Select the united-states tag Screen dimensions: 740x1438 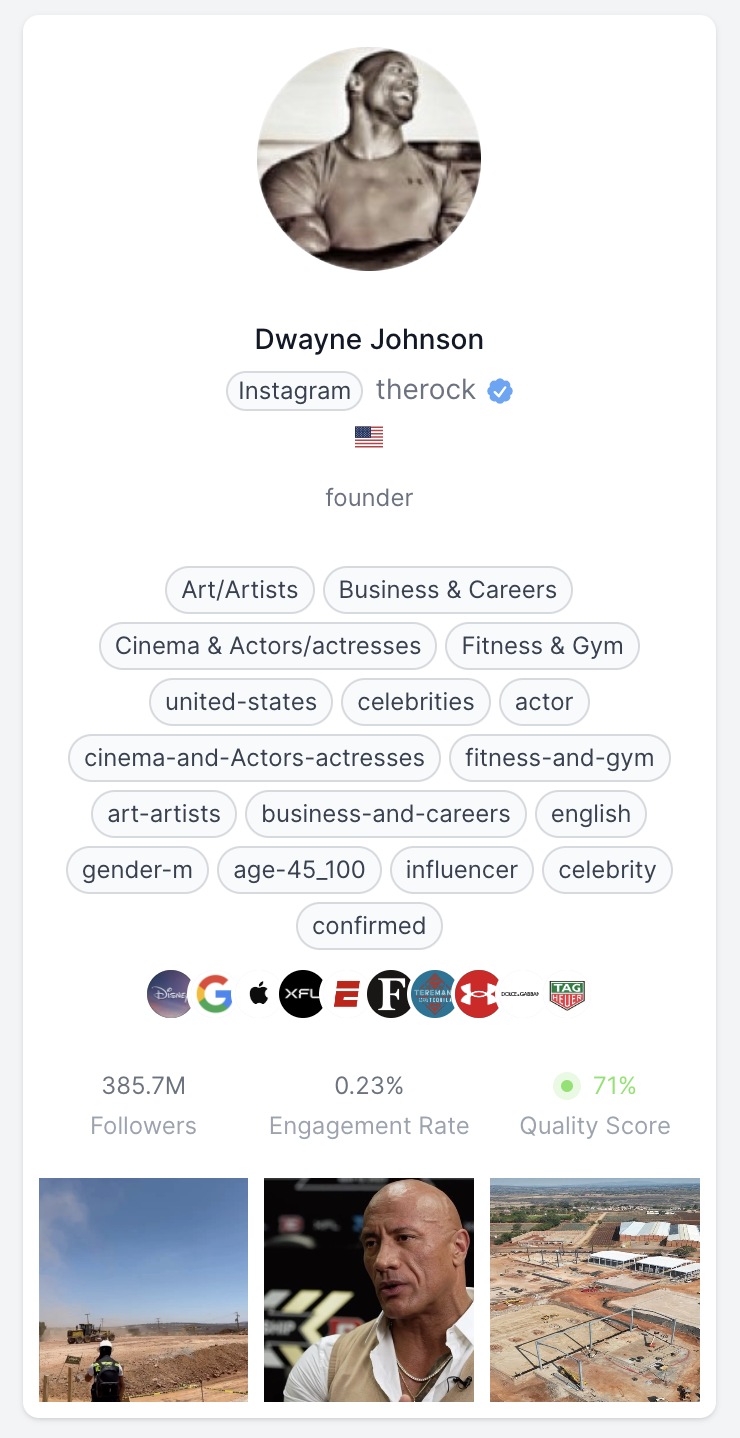241,702
